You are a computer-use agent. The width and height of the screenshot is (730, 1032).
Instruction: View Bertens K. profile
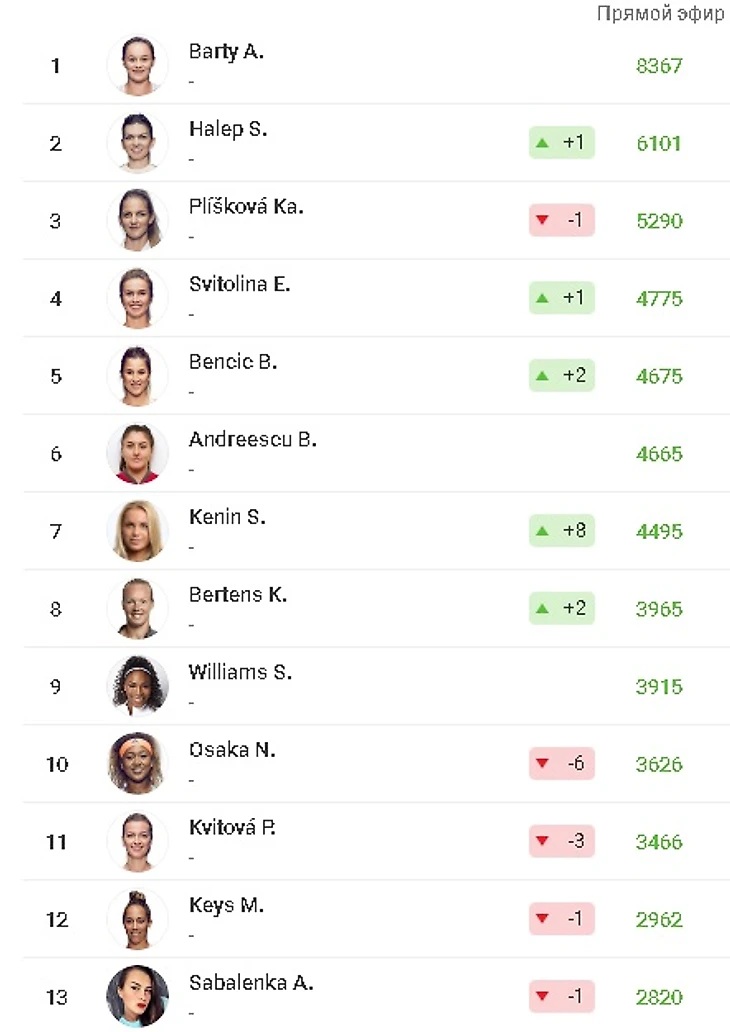(238, 595)
